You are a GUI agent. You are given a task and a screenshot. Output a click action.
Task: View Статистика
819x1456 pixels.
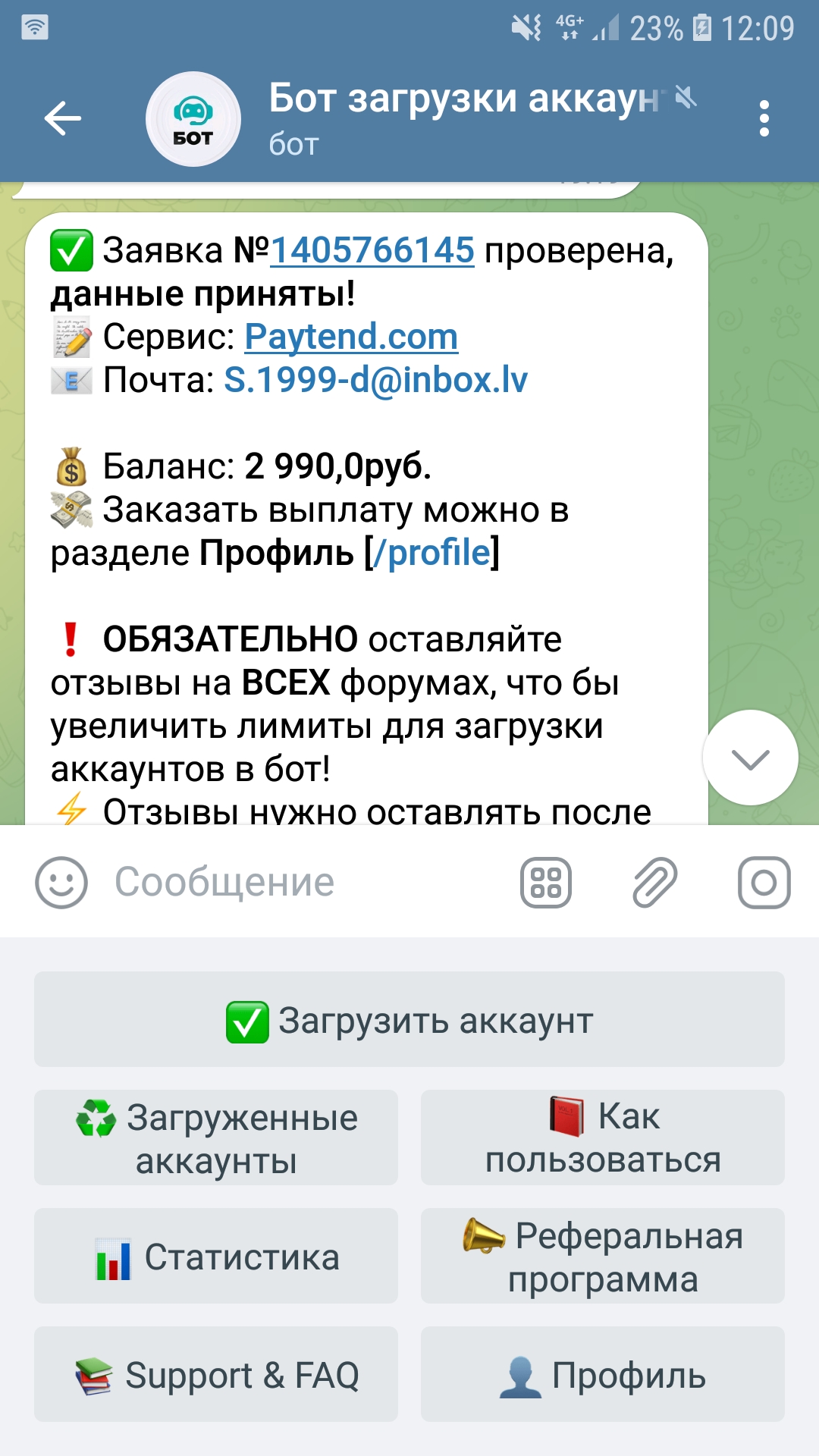tap(216, 1257)
